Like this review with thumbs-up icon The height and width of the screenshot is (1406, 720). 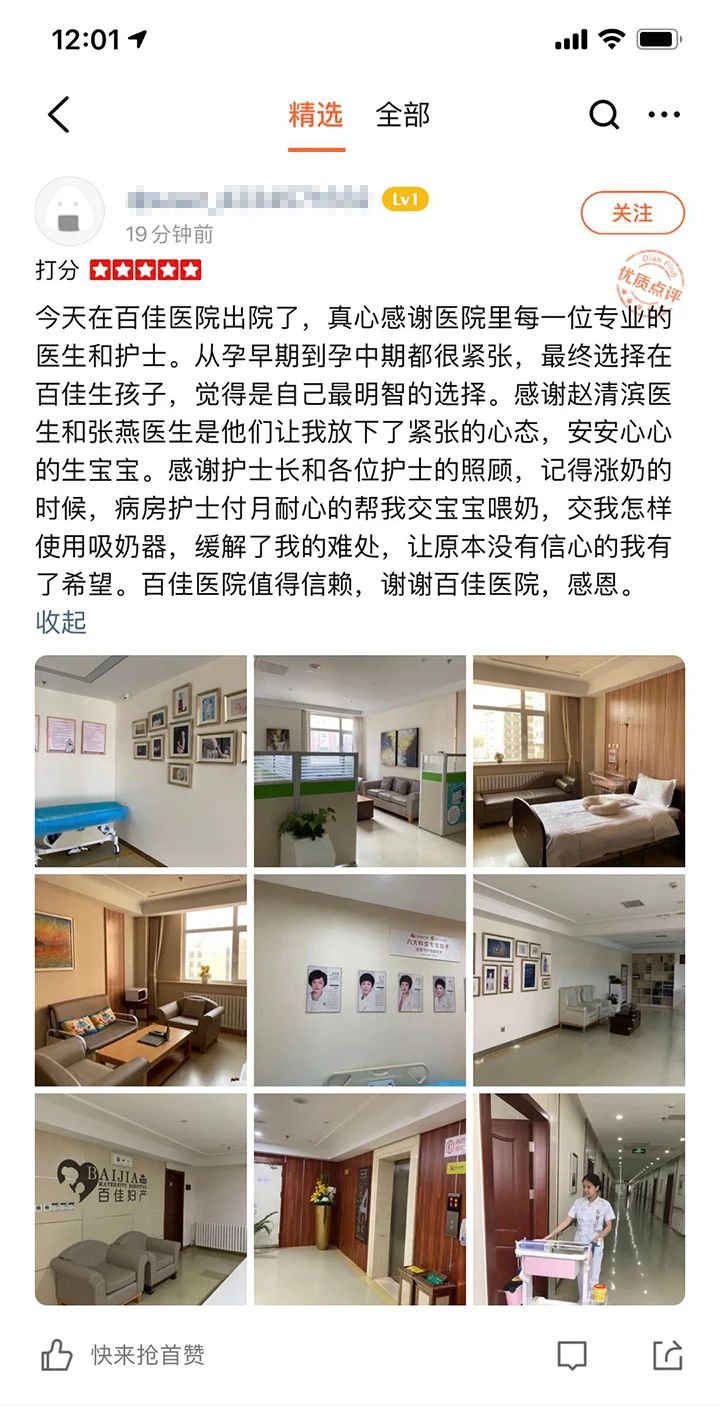click(57, 1355)
